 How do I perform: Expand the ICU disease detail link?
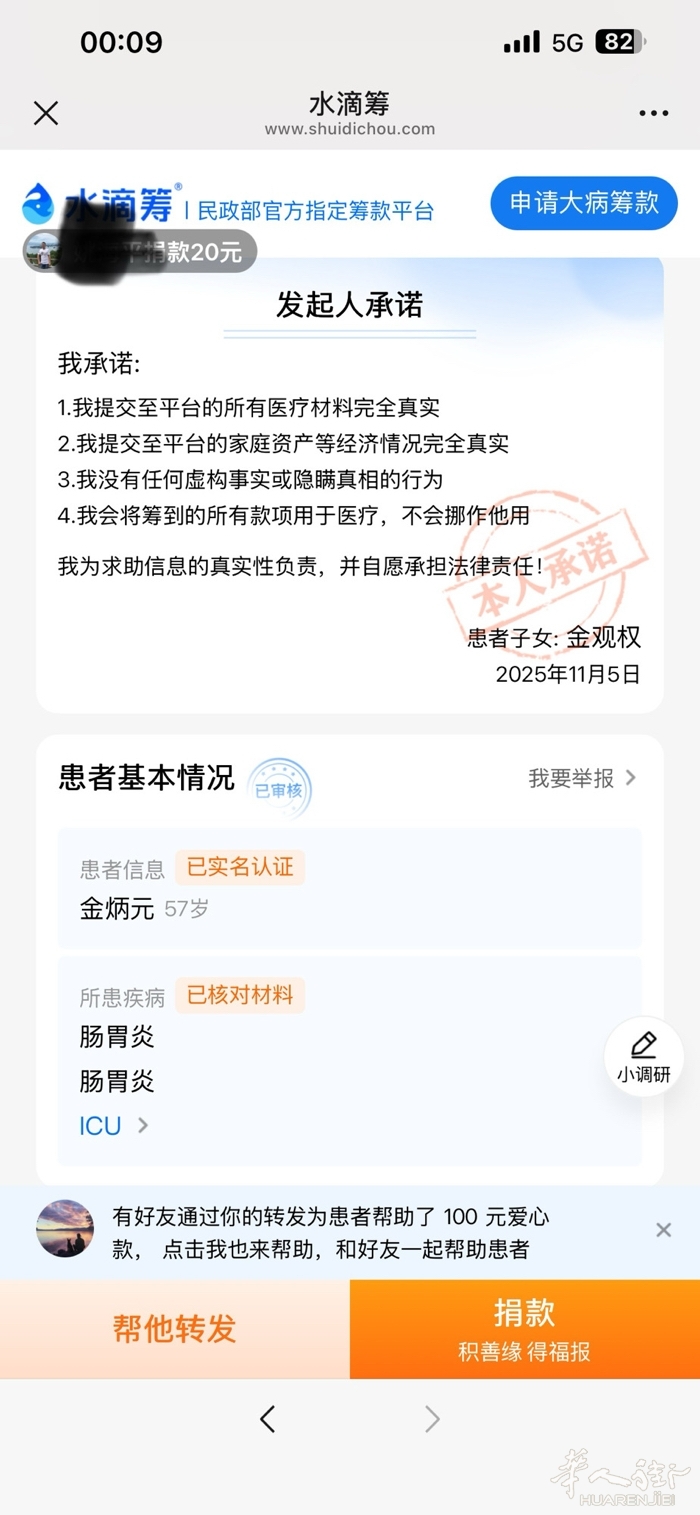(x=114, y=1126)
